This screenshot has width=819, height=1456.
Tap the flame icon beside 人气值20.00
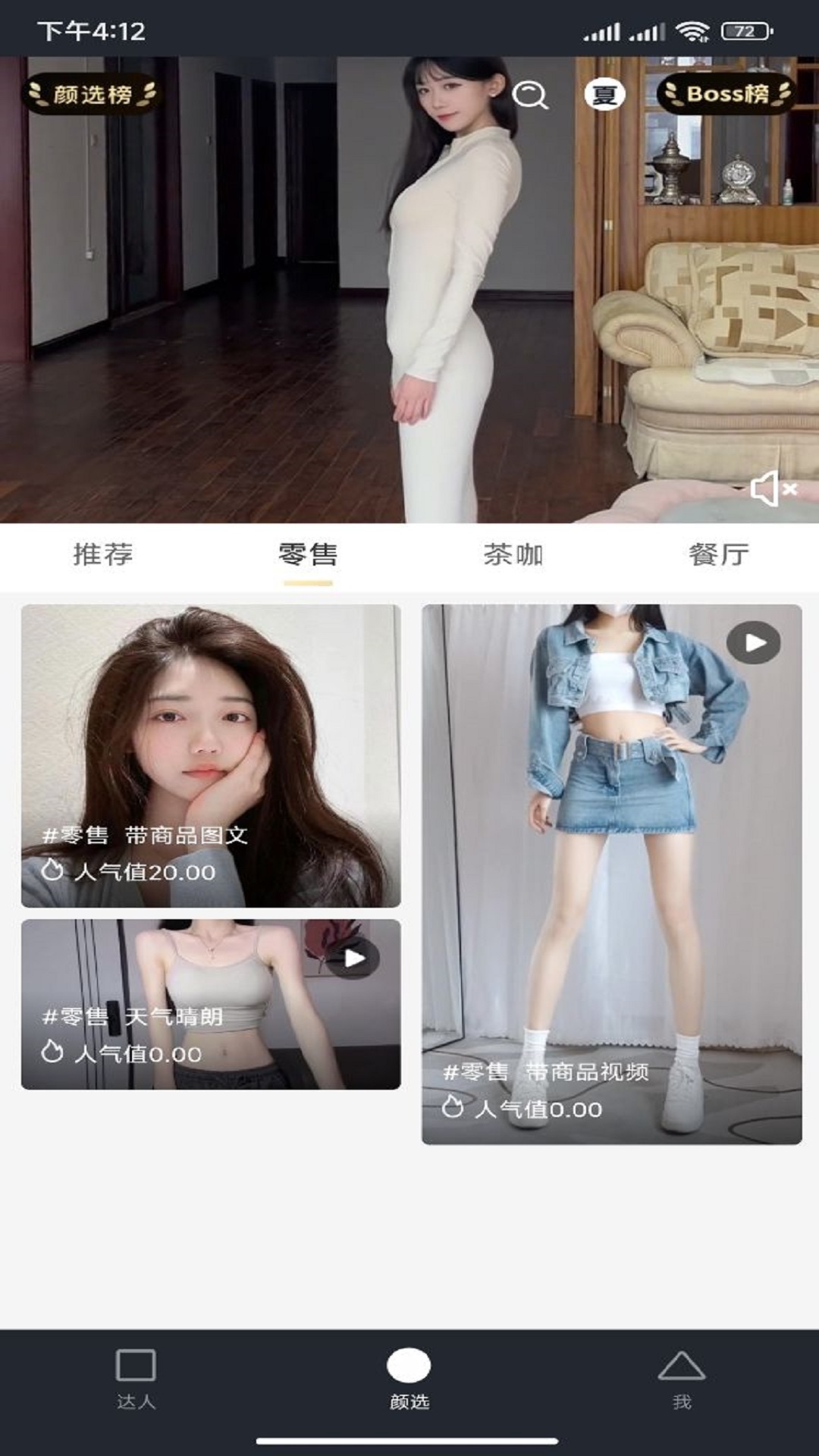click(x=52, y=872)
